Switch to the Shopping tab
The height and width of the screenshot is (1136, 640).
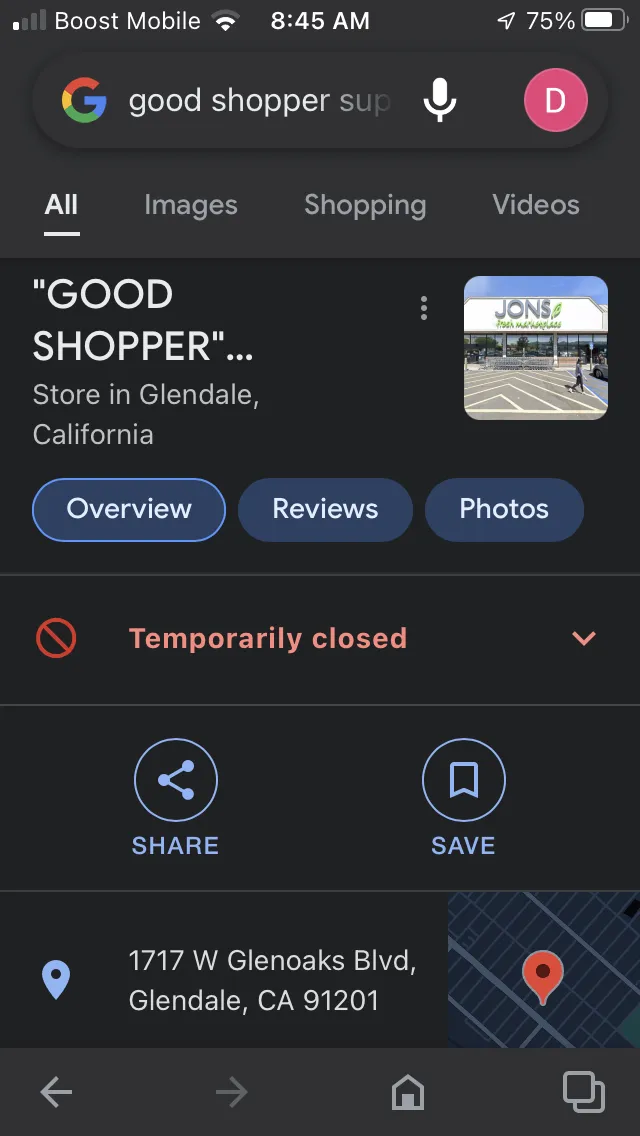pyautogui.click(x=365, y=205)
